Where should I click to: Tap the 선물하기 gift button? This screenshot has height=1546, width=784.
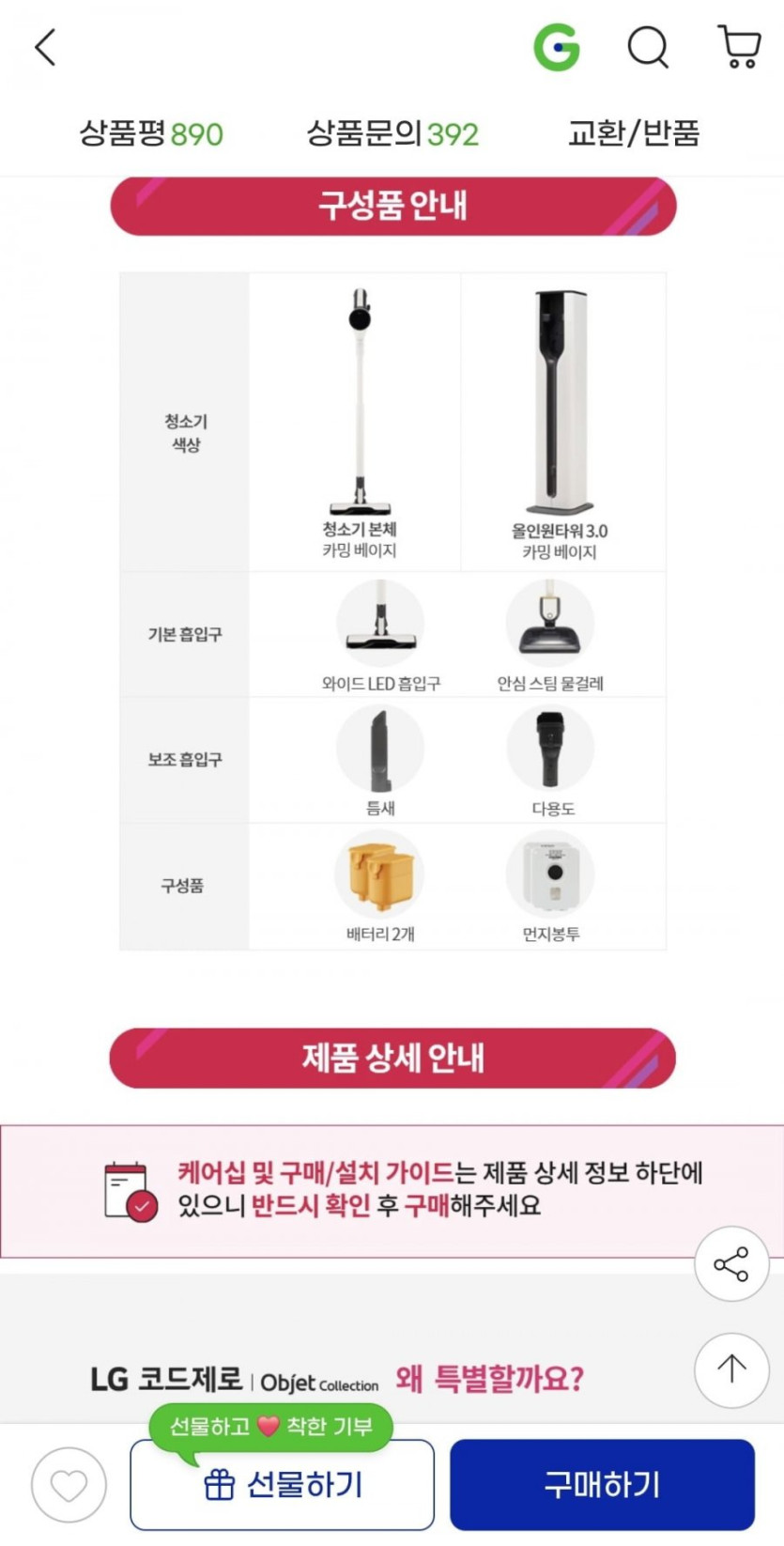(283, 1485)
